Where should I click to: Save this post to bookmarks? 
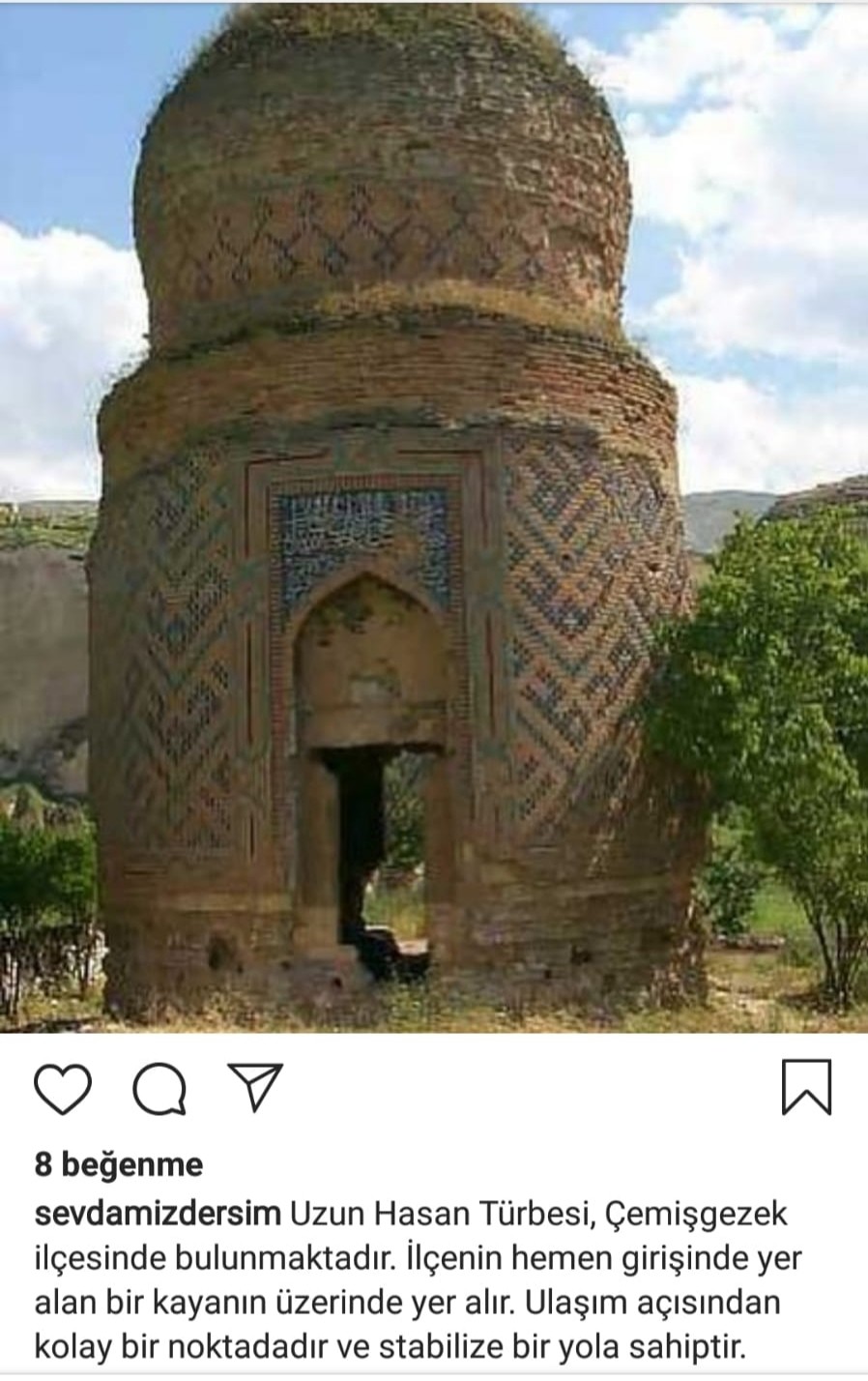805,1088
